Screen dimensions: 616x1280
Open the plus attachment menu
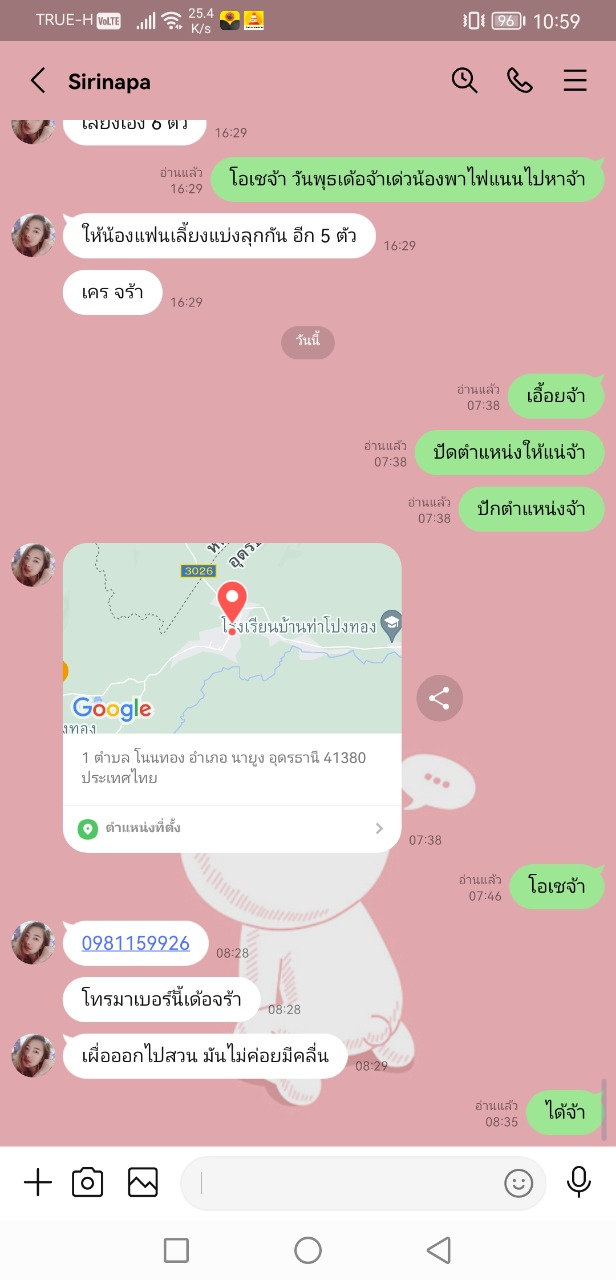(38, 1183)
